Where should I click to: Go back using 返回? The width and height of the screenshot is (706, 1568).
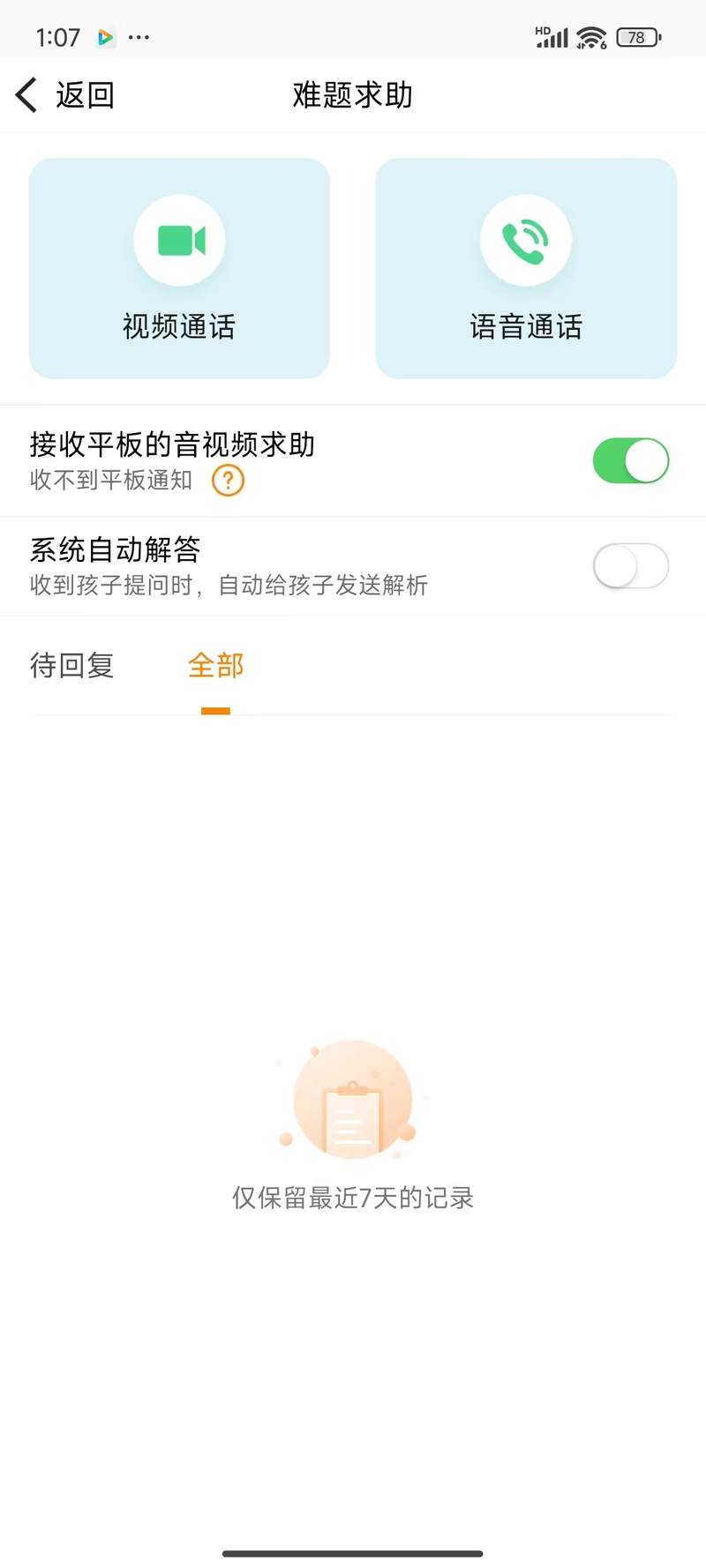[x=65, y=95]
